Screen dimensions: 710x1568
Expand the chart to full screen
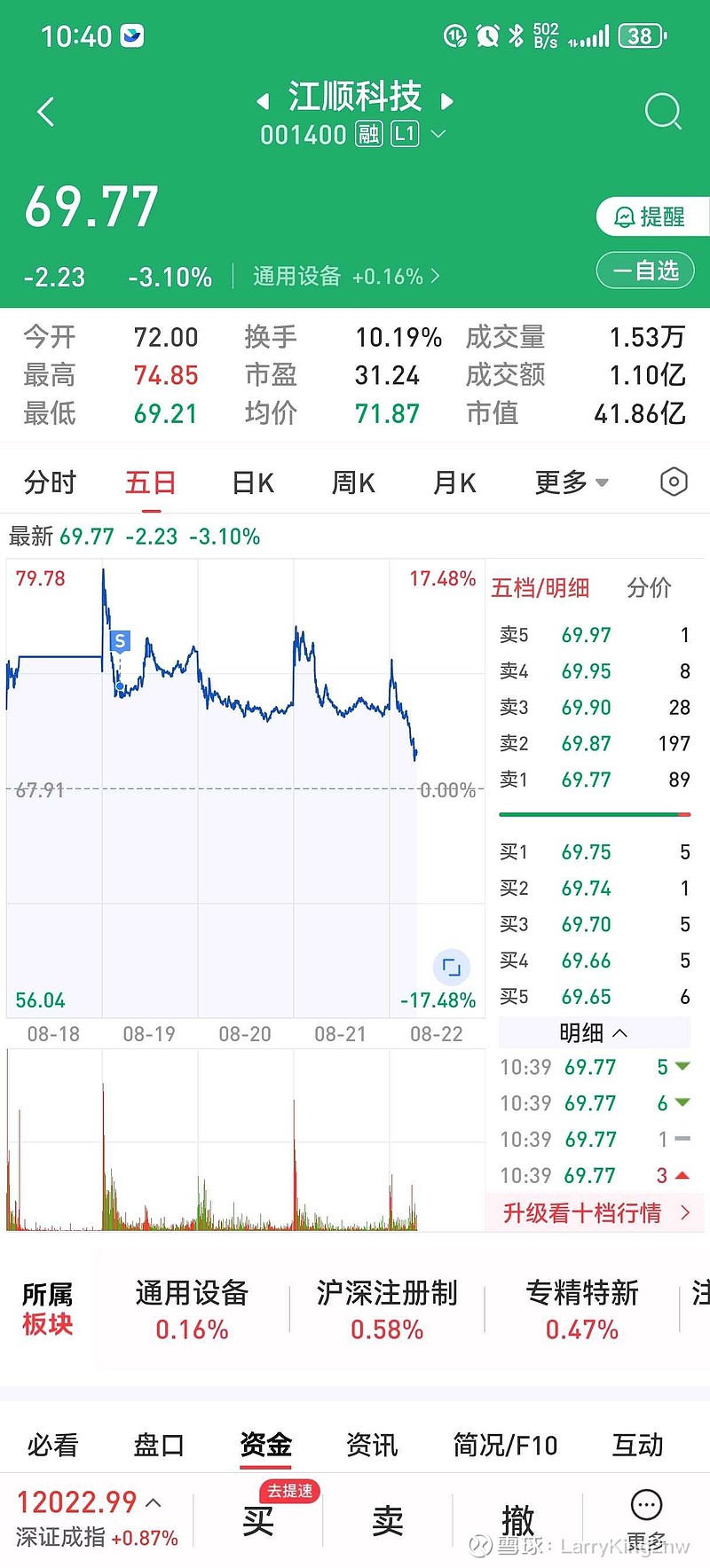452,968
